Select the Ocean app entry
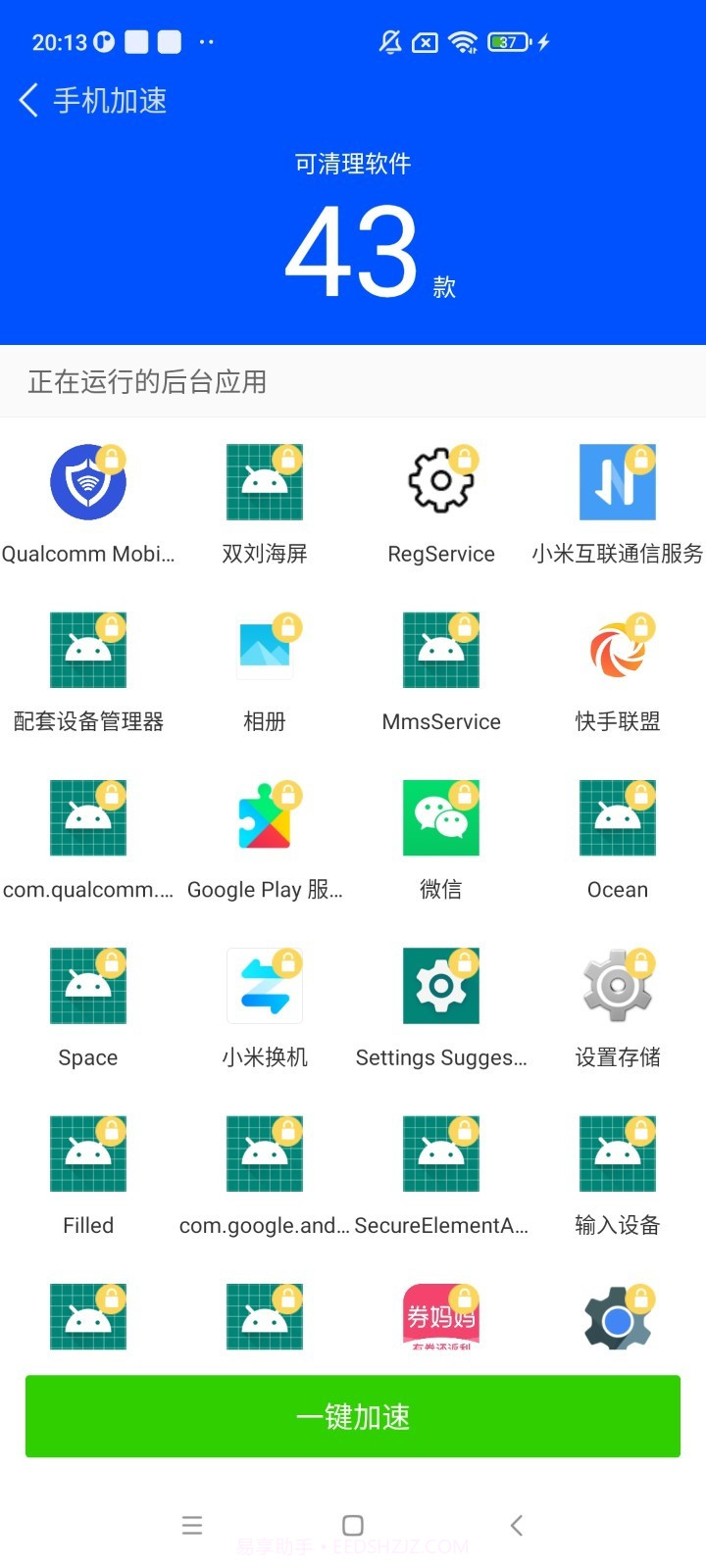706x1568 pixels. (617, 817)
